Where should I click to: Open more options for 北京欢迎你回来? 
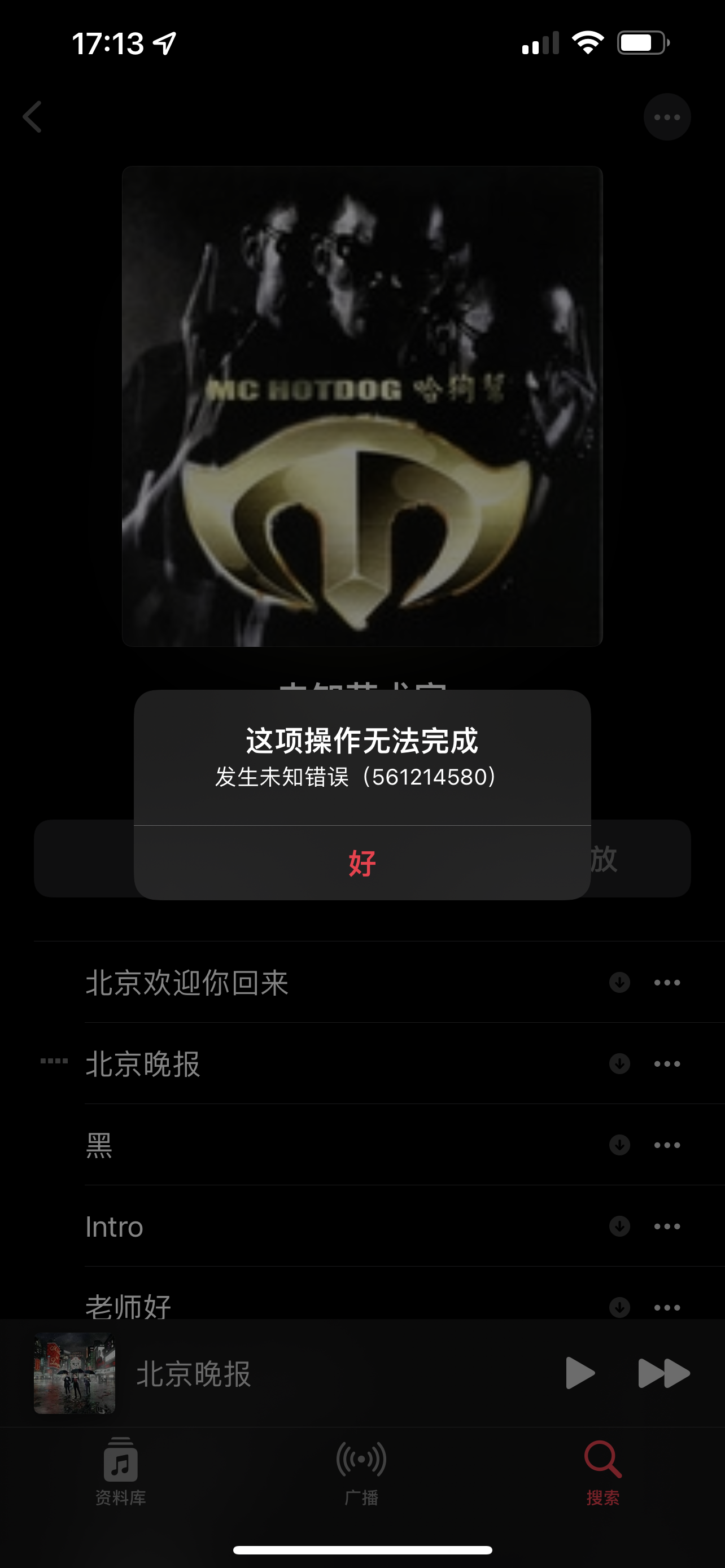pos(667,983)
